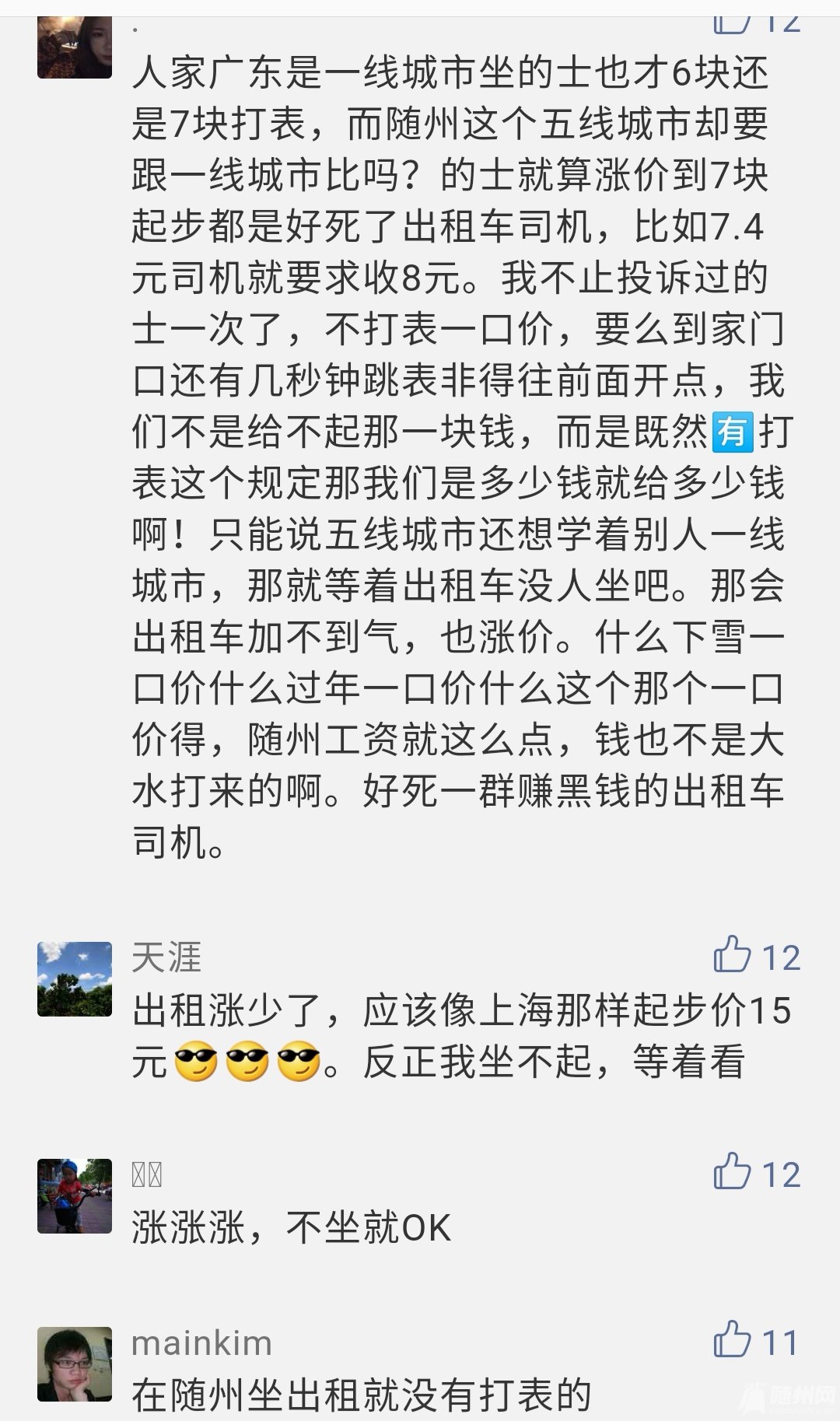Screen dimensions: 840x1421
Task: Like the 涨涨涨，不坐就OK comment
Action: pos(732,1172)
